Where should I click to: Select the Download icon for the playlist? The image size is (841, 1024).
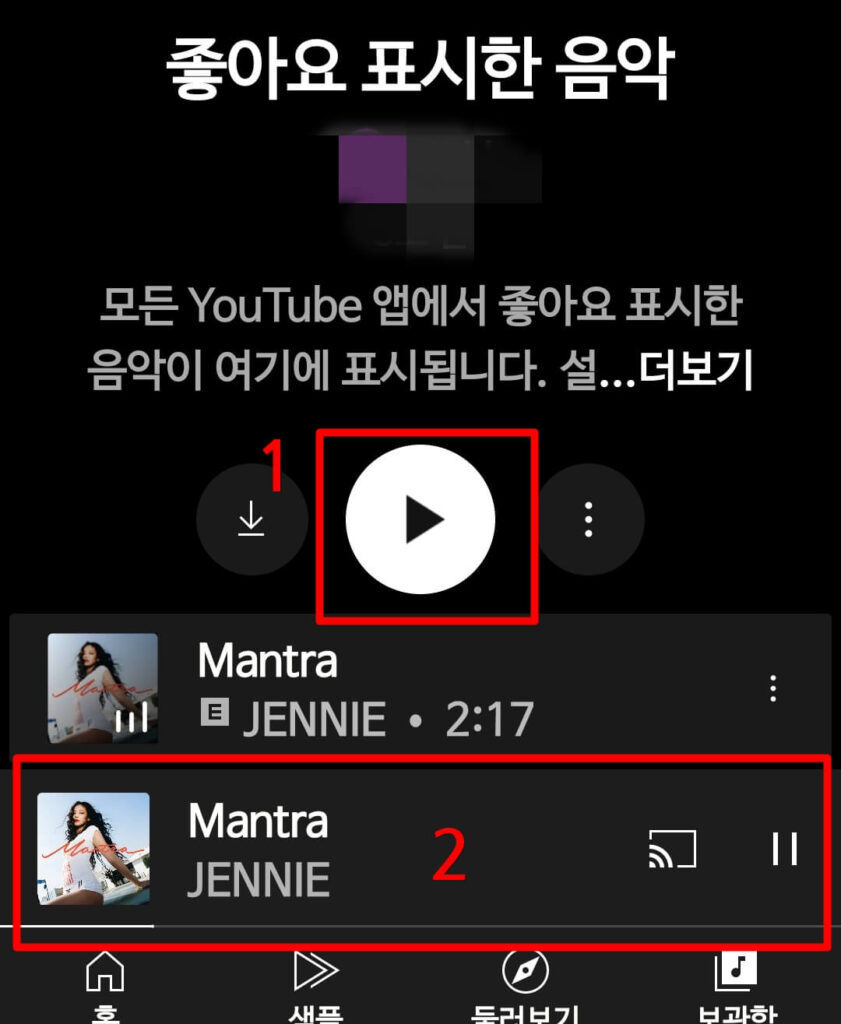click(x=252, y=519)
